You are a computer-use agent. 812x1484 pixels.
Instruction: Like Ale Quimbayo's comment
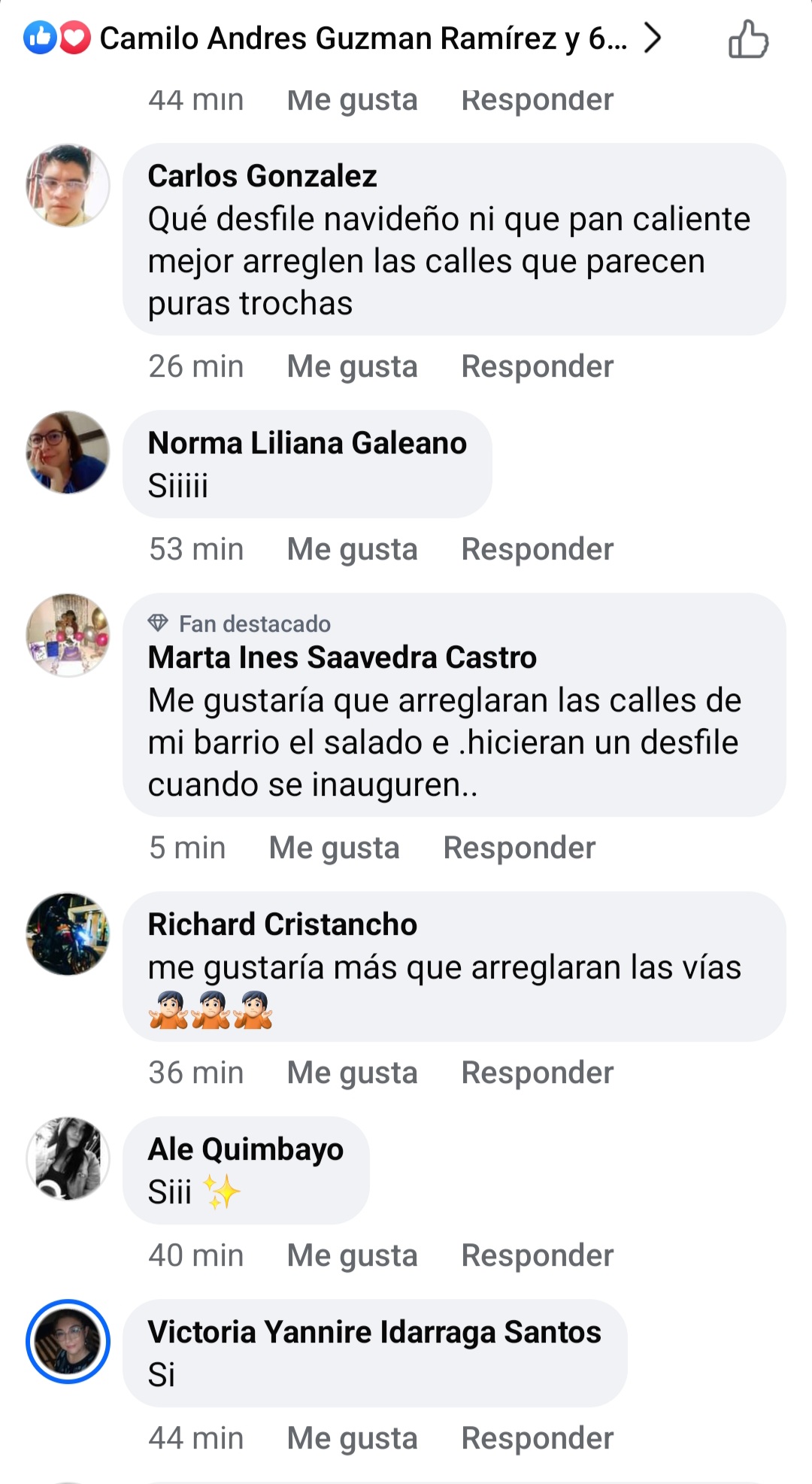pos(352,1255)
